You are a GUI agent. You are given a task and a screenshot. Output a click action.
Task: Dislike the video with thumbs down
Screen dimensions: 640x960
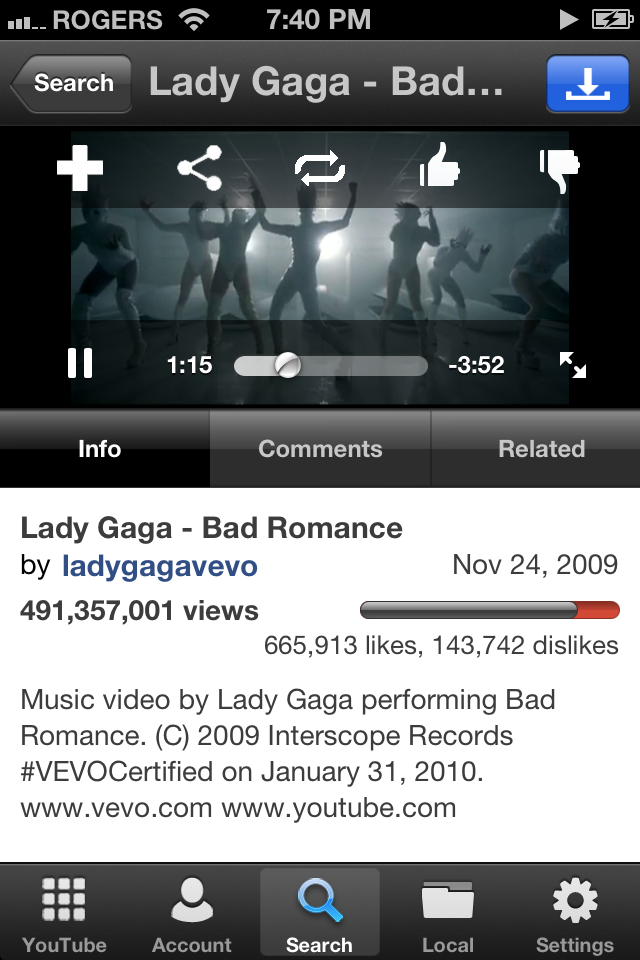560,168
